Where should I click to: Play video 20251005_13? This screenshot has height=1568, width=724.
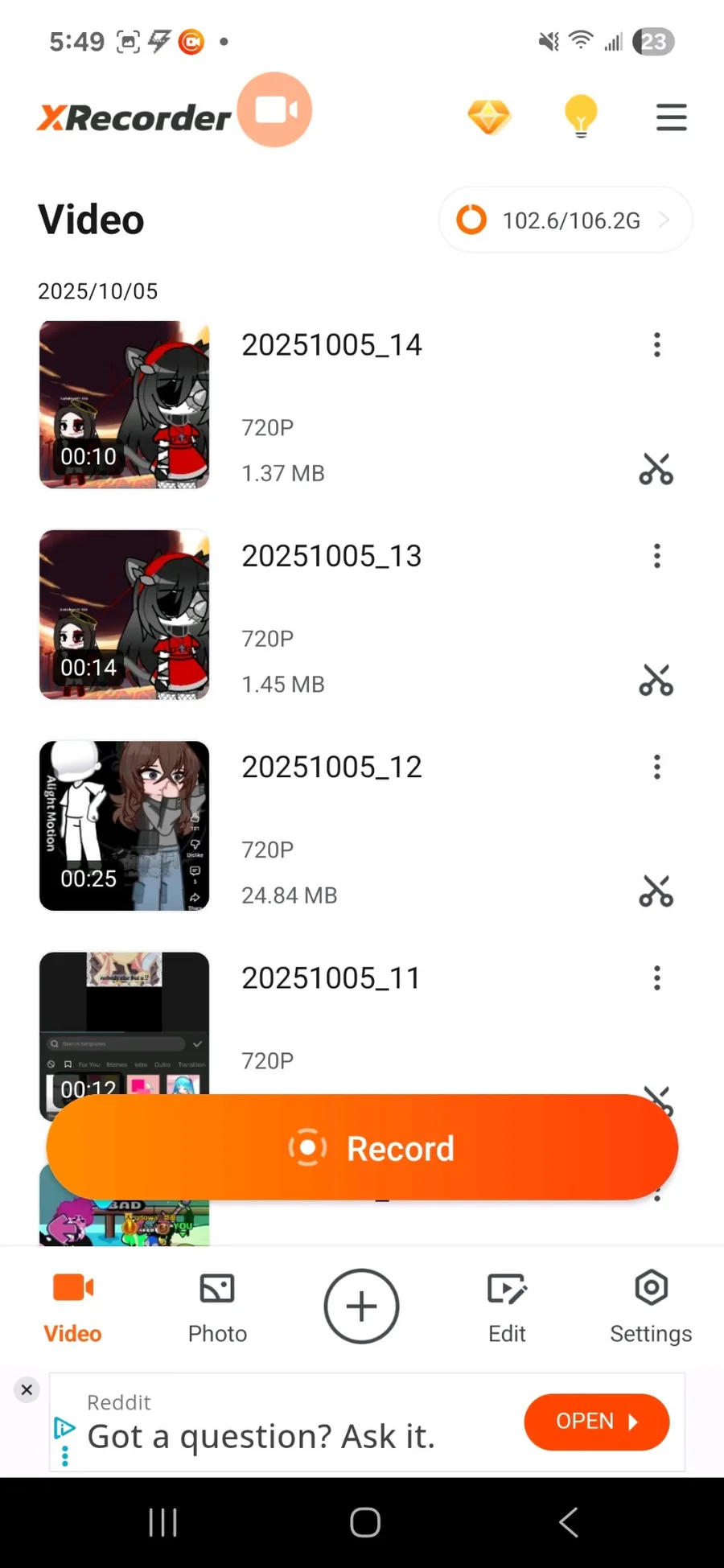point(124,615)
